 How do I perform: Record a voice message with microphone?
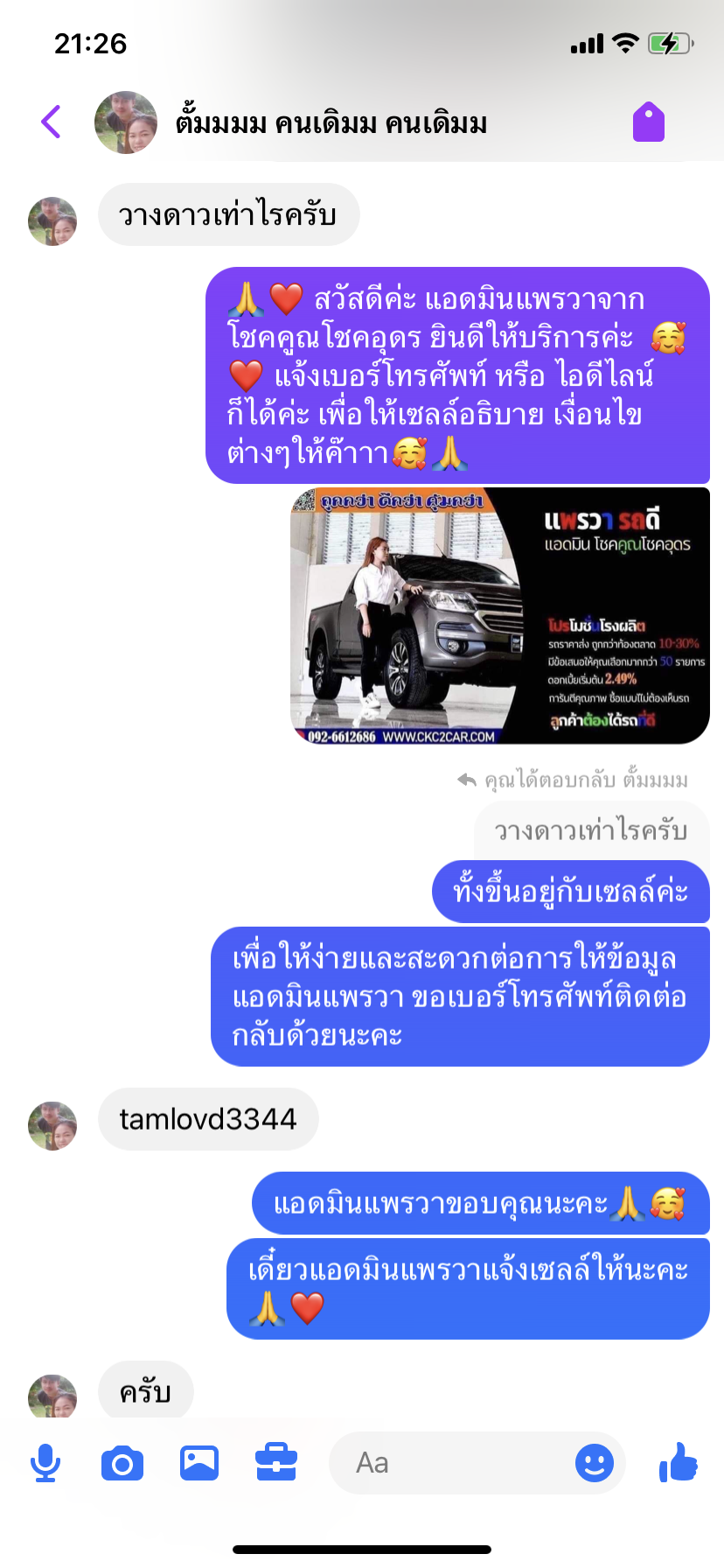click(x=45, y=1463)
